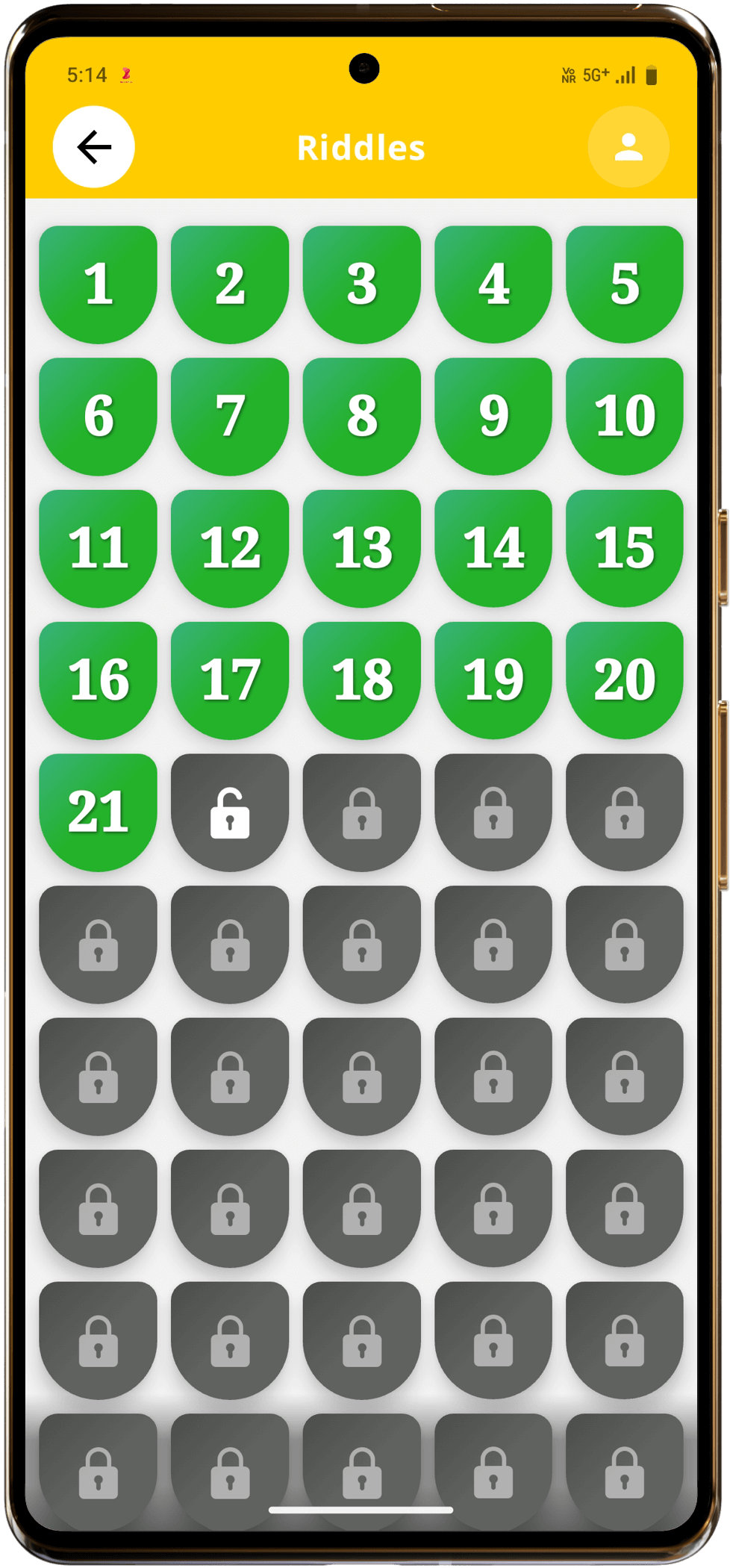This screenshot has width=730, height=1568.
Task: Open riddle level 12
Action: [230, 549]
